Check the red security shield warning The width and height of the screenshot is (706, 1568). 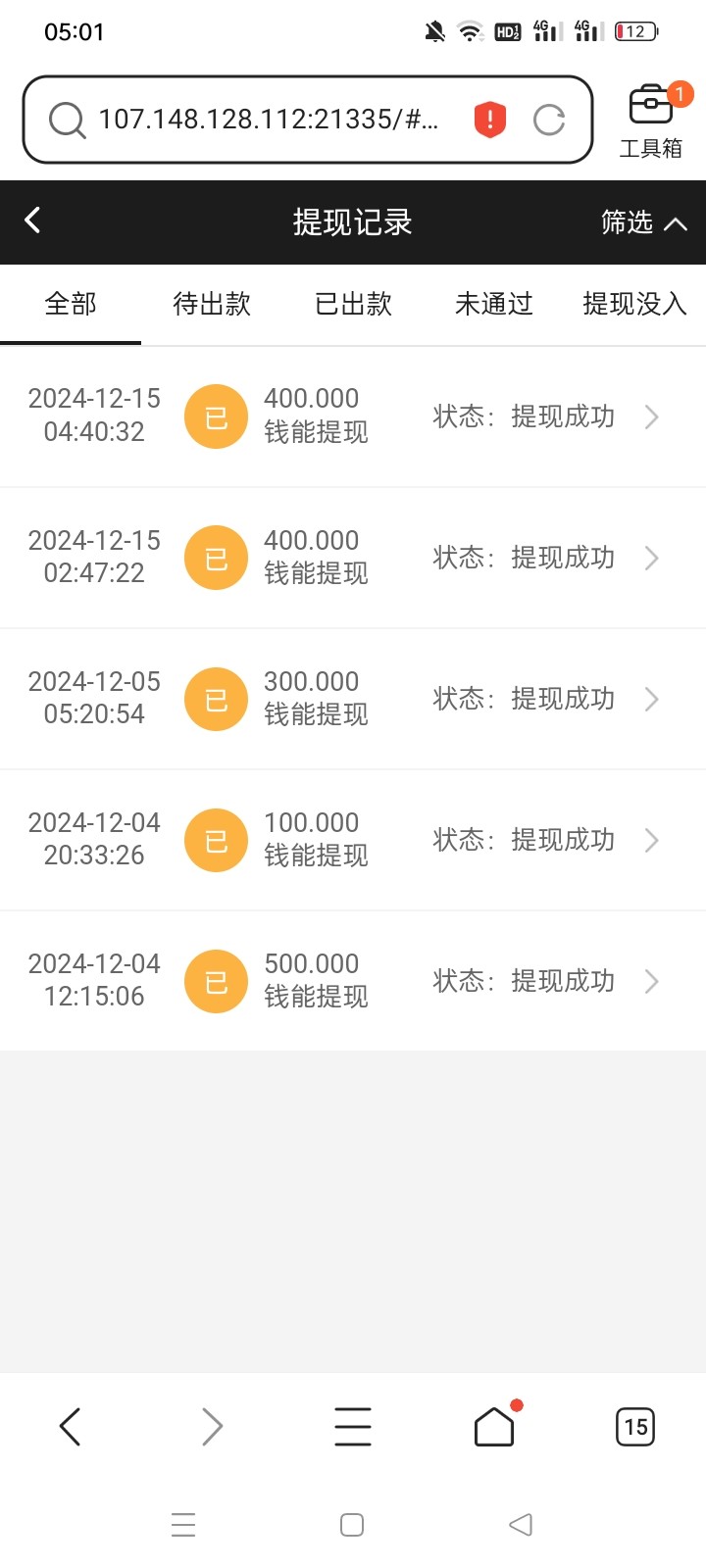[x=489, y=120]
